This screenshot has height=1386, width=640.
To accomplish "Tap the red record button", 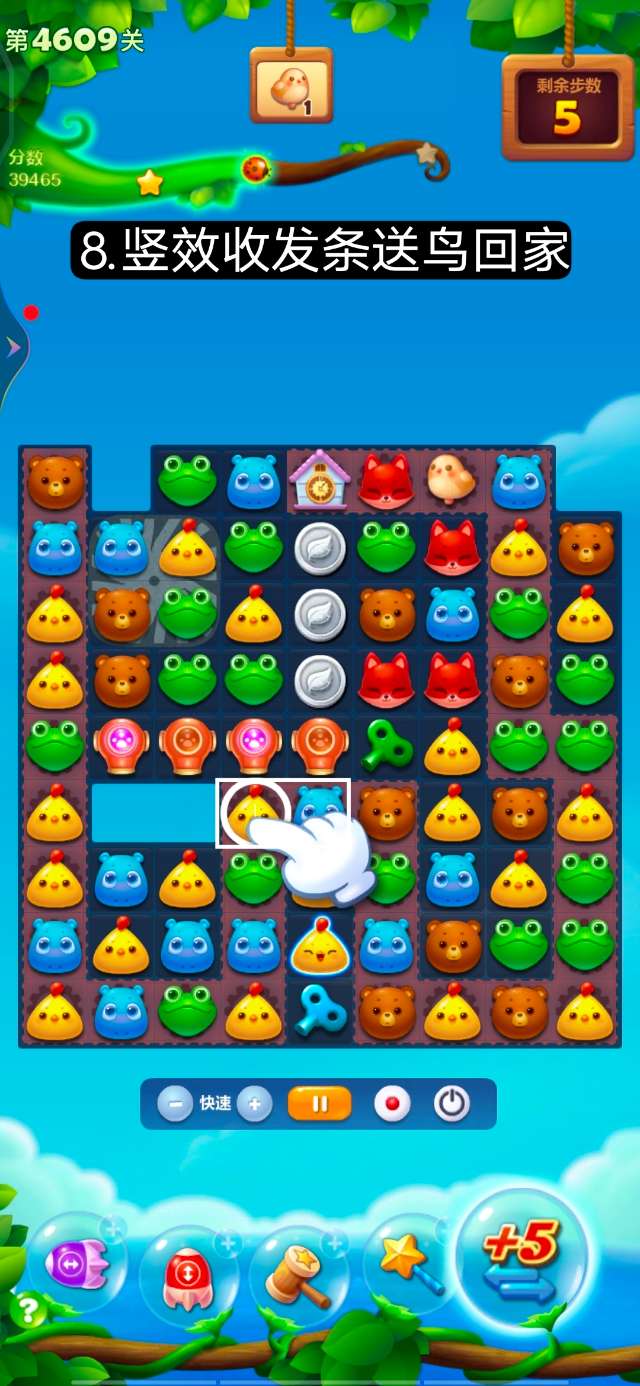I will (392, 1104).
